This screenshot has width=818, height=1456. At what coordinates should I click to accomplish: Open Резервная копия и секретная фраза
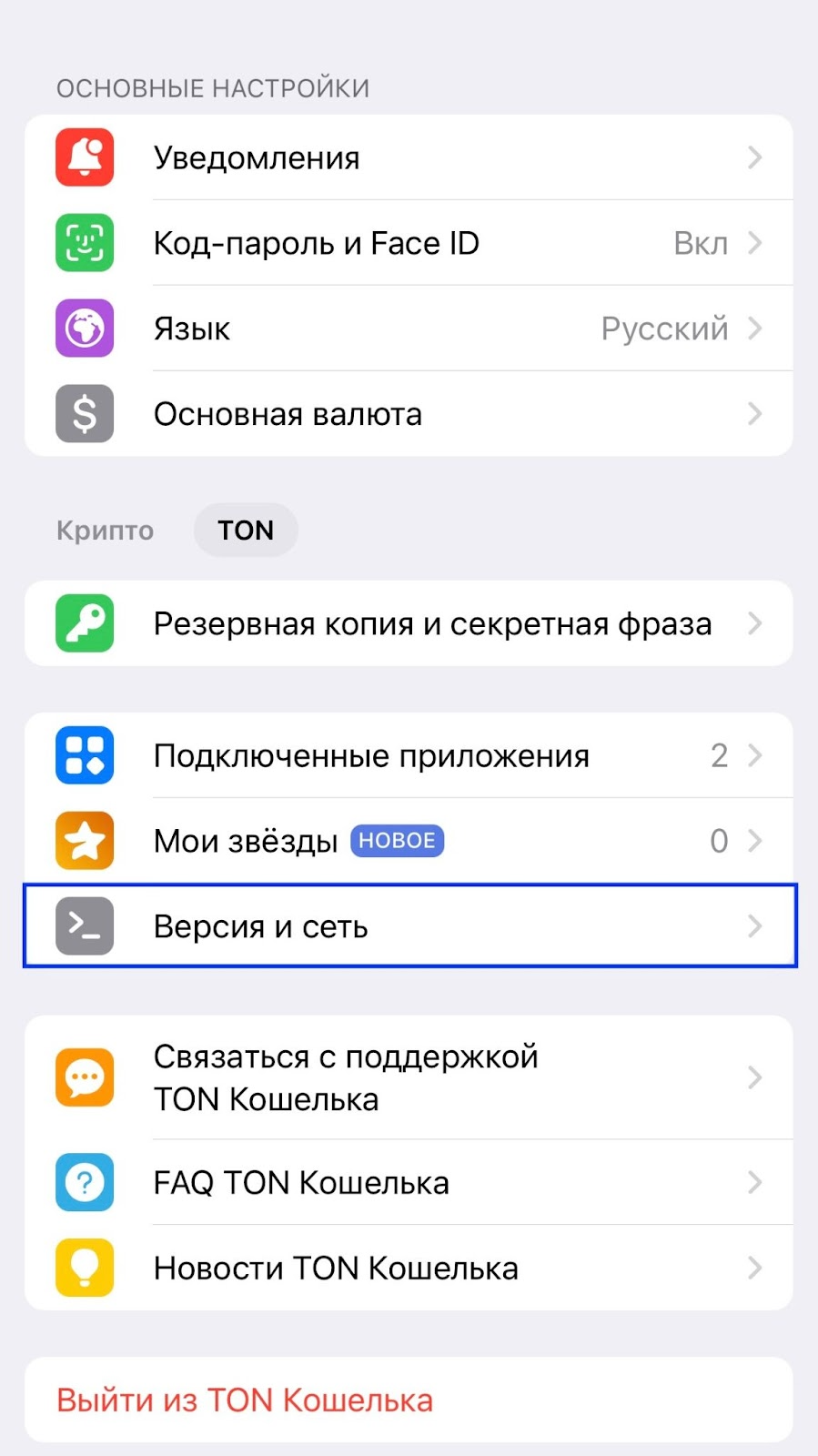(409, 623)
